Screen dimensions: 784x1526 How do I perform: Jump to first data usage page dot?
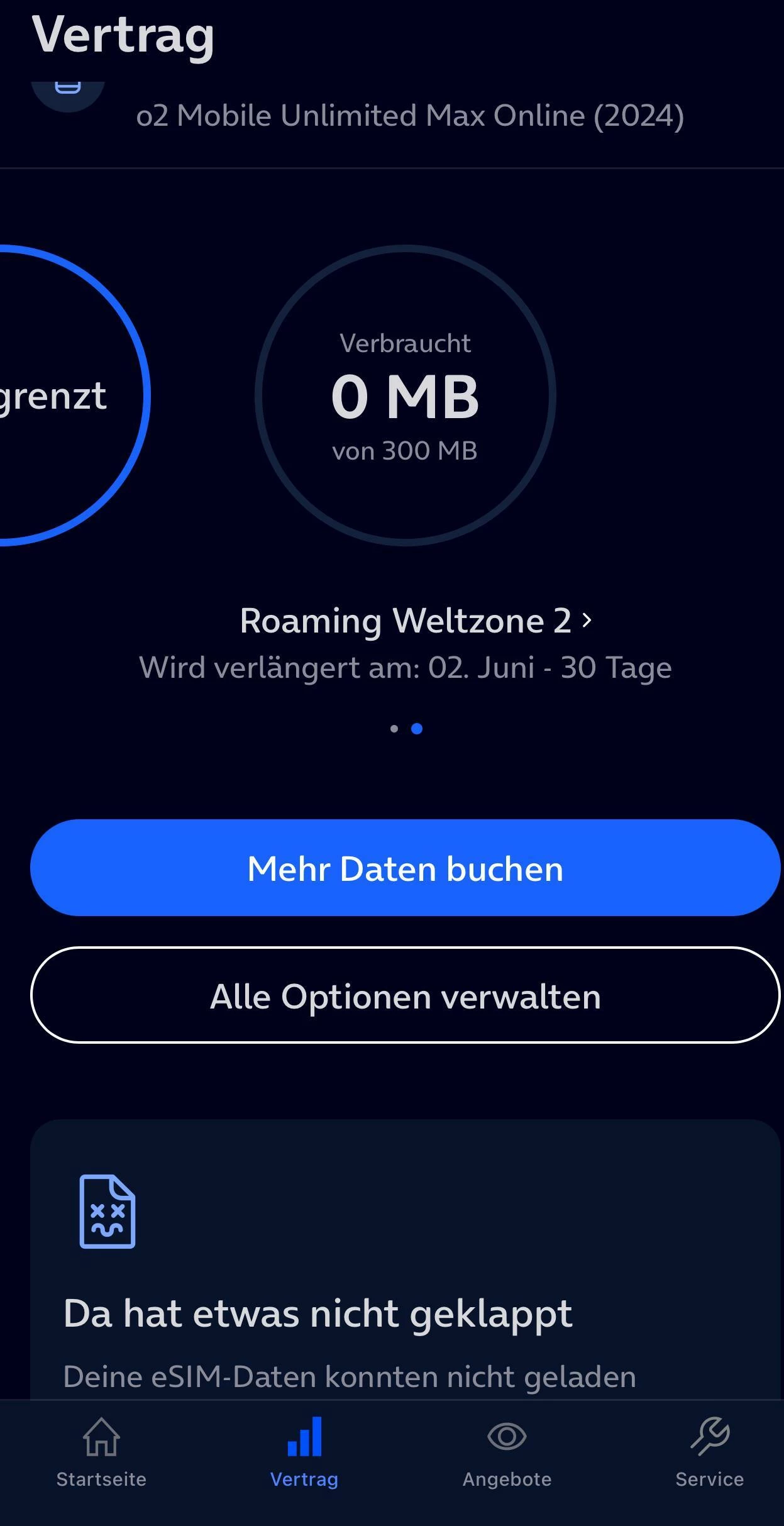point(394,729)
